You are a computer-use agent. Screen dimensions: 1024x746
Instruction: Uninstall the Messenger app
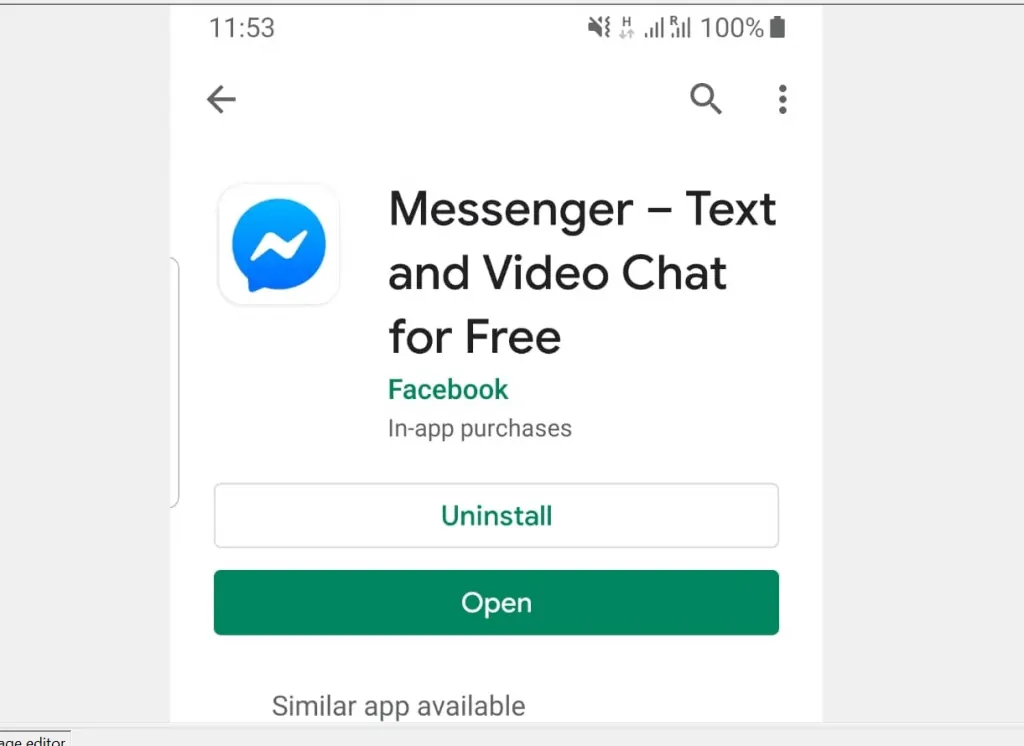pyautogui.click(x=496, y=516)
